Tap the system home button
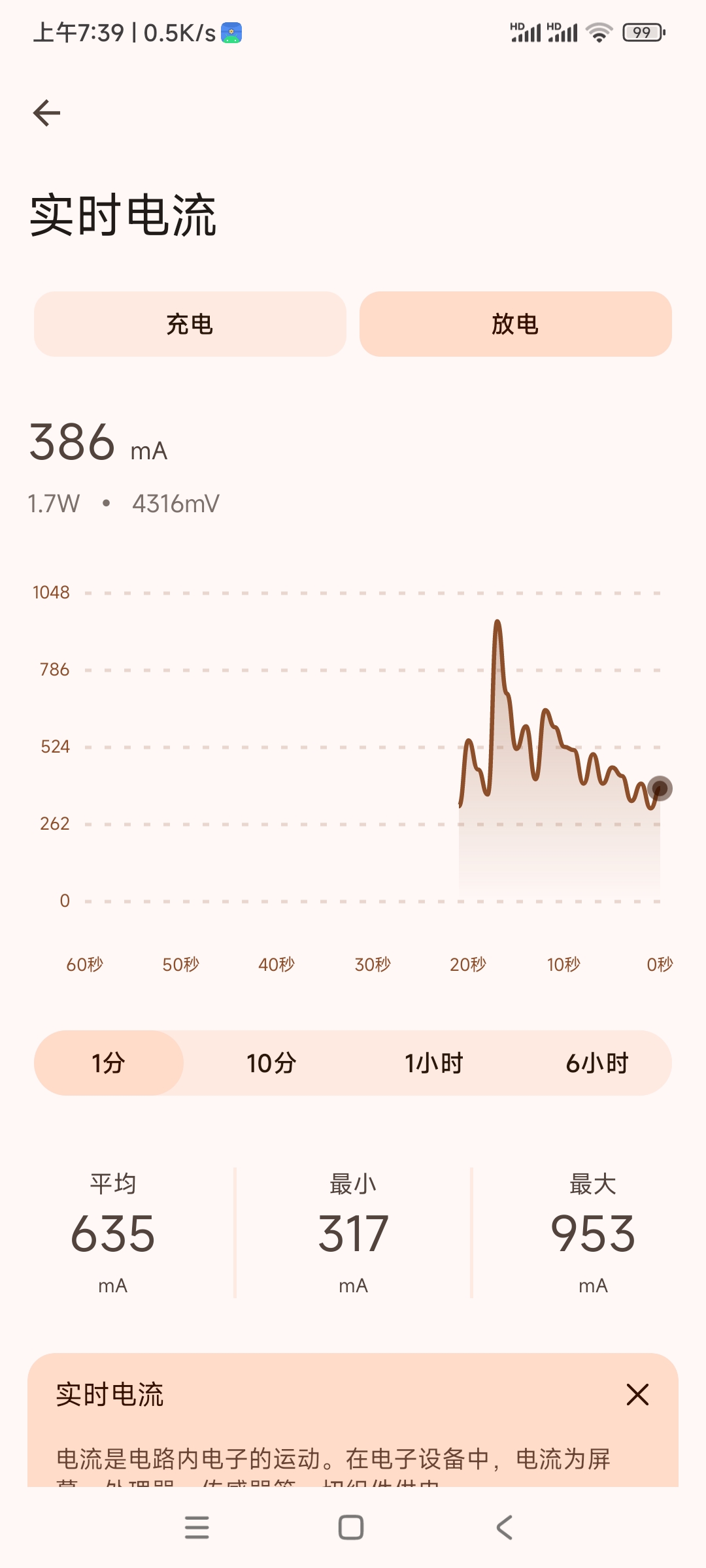 351,1527
